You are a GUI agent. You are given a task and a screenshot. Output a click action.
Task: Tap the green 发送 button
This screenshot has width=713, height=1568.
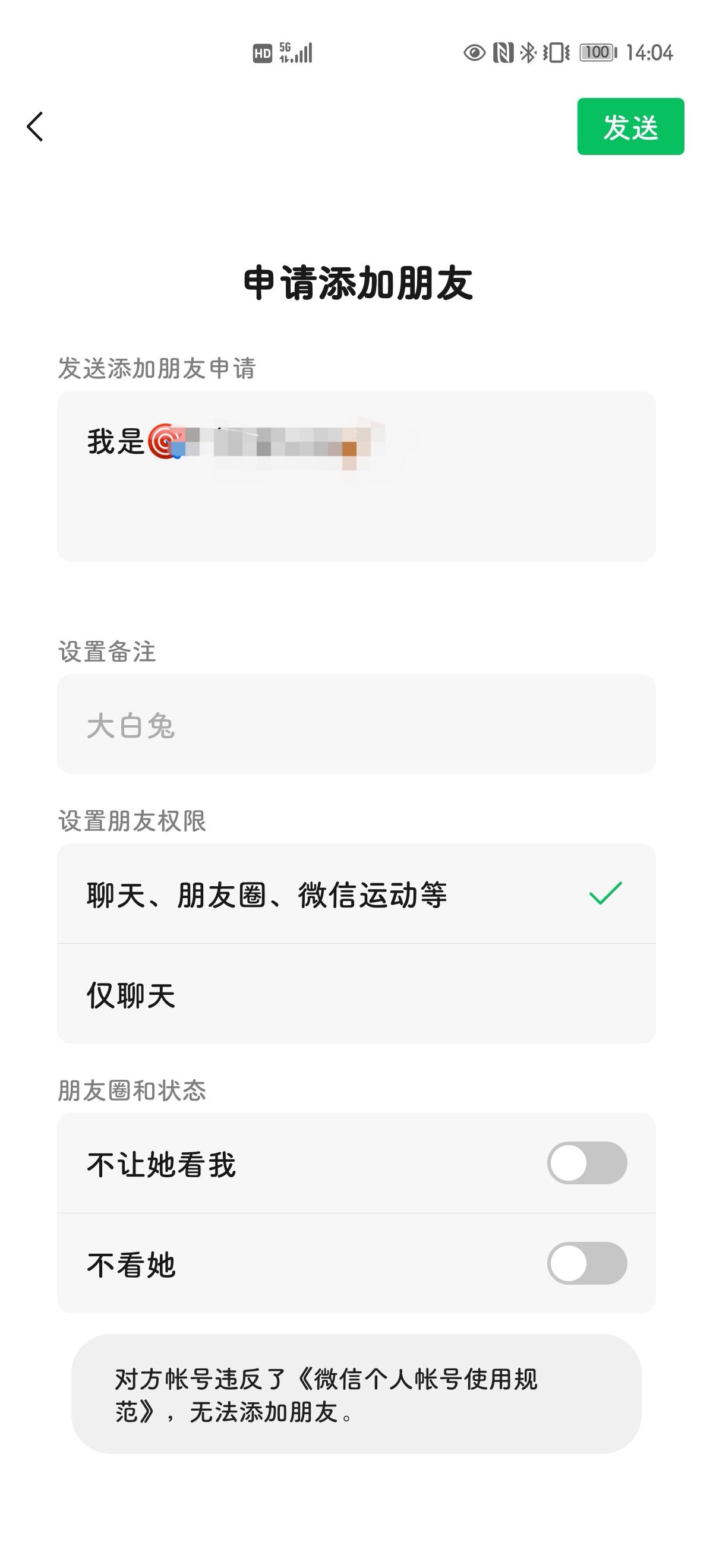(630, 127)
